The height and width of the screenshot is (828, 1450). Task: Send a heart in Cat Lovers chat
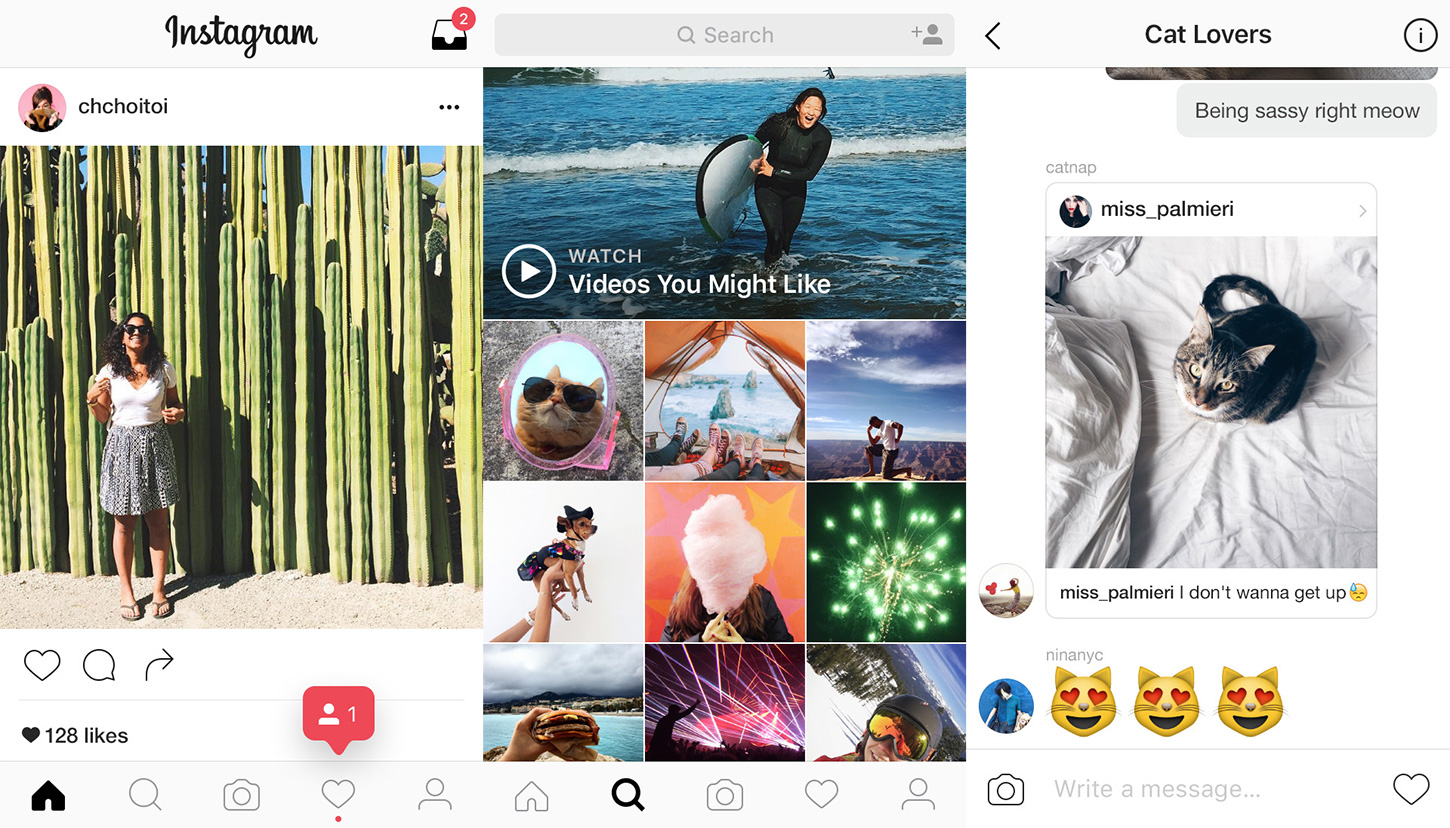tap(1411, 789)
